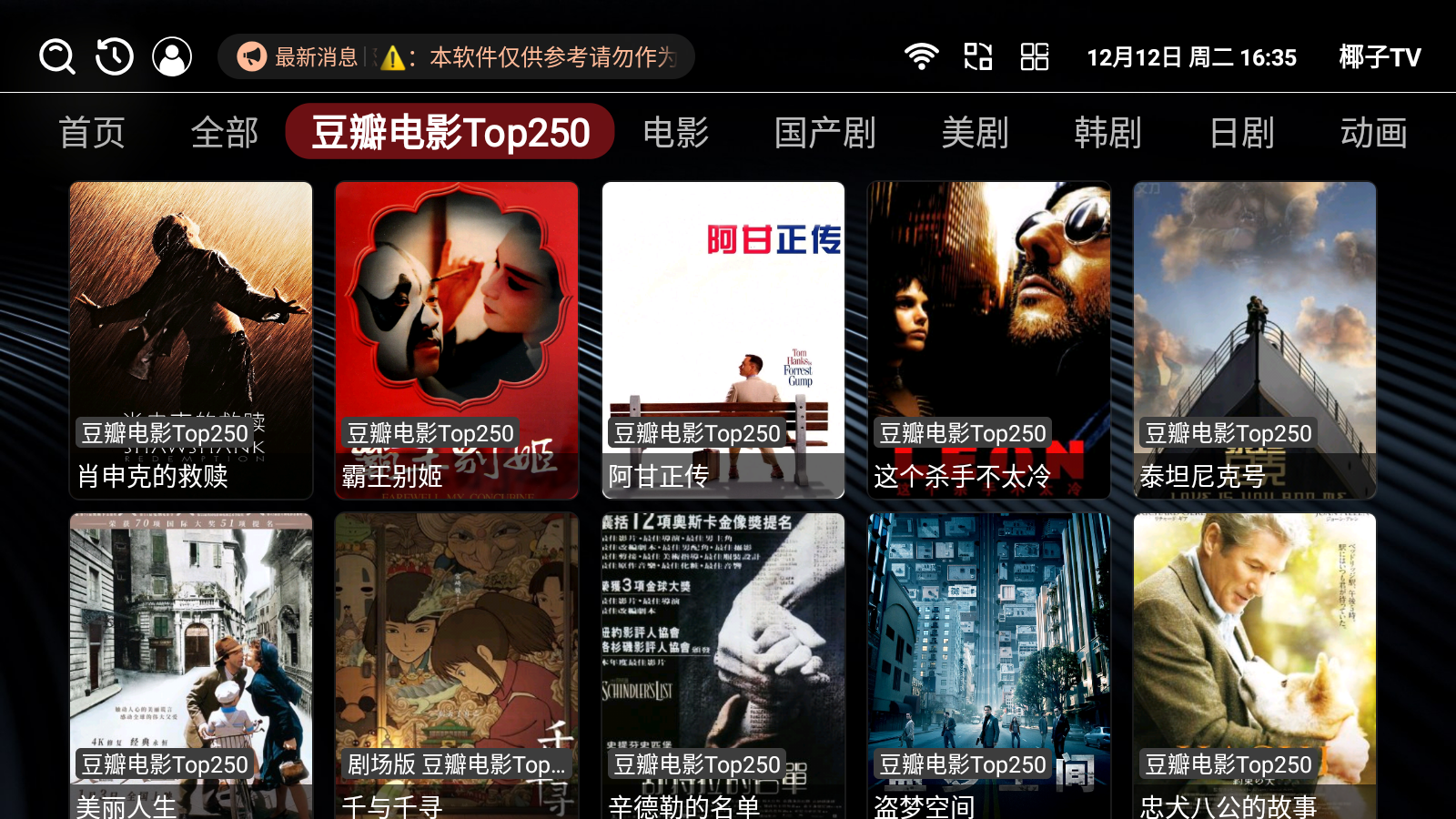Open the watch history icon
The height and width of the screenshot is (819, 1456).
coord(115,56)
